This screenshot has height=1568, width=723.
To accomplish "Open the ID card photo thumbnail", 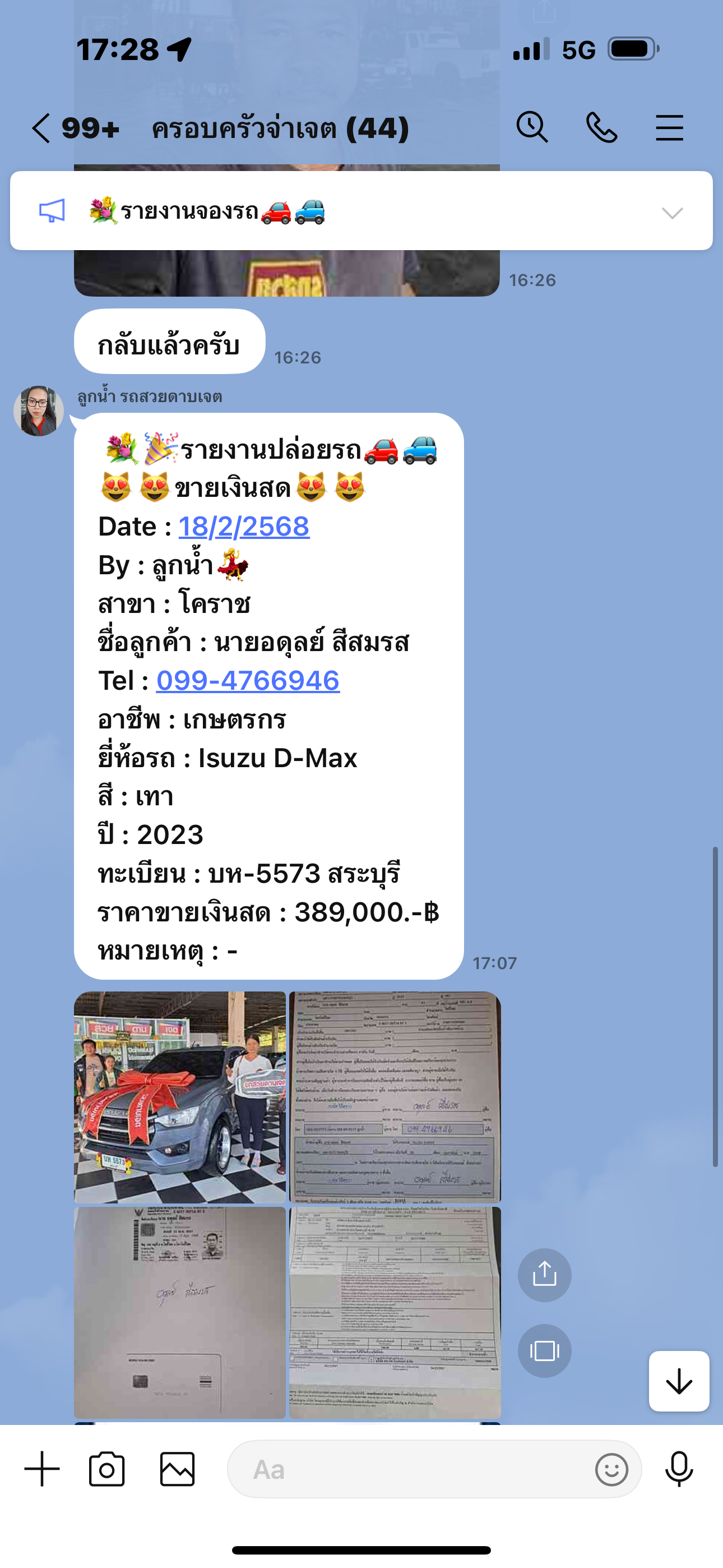I will [x=179, y=1312].
